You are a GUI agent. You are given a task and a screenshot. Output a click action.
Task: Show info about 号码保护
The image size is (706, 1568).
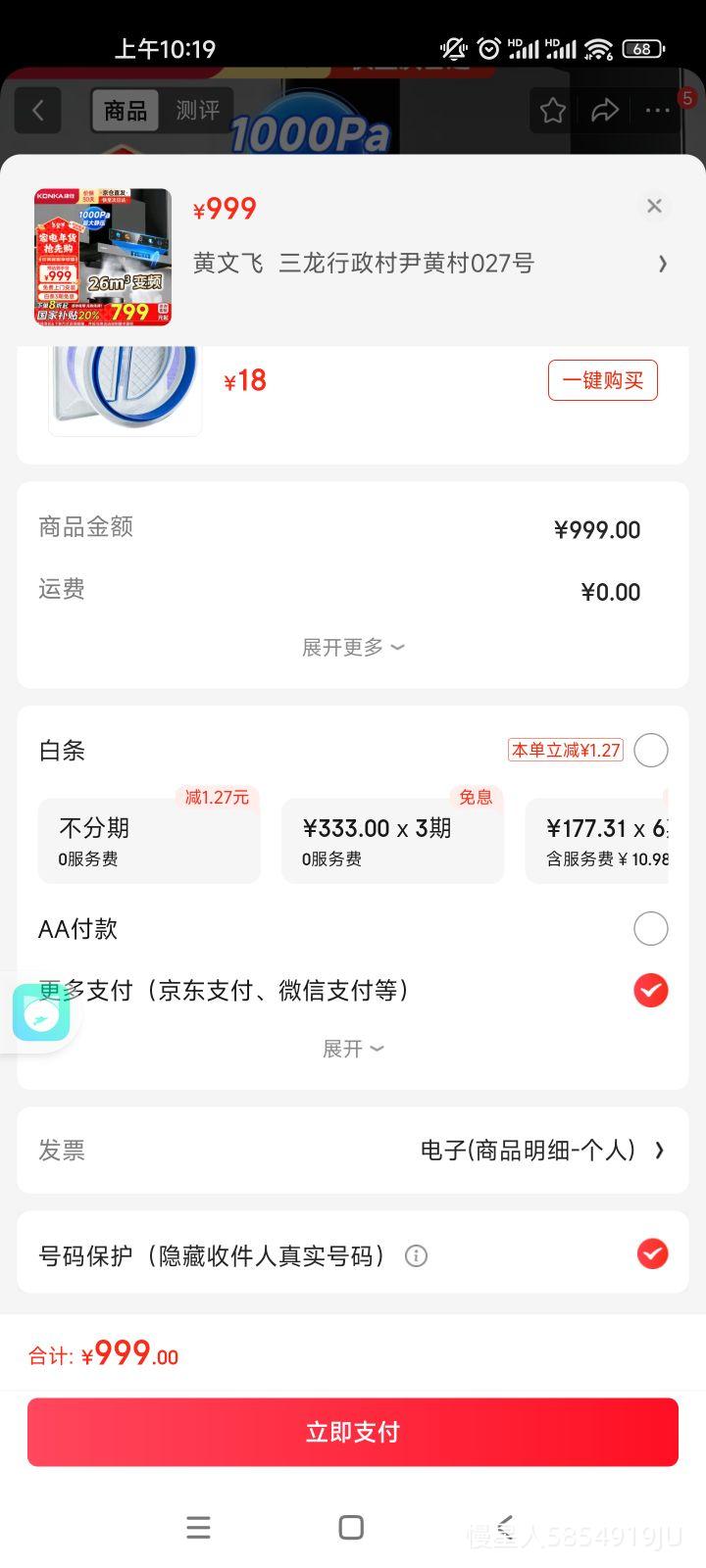(416, 1255)
